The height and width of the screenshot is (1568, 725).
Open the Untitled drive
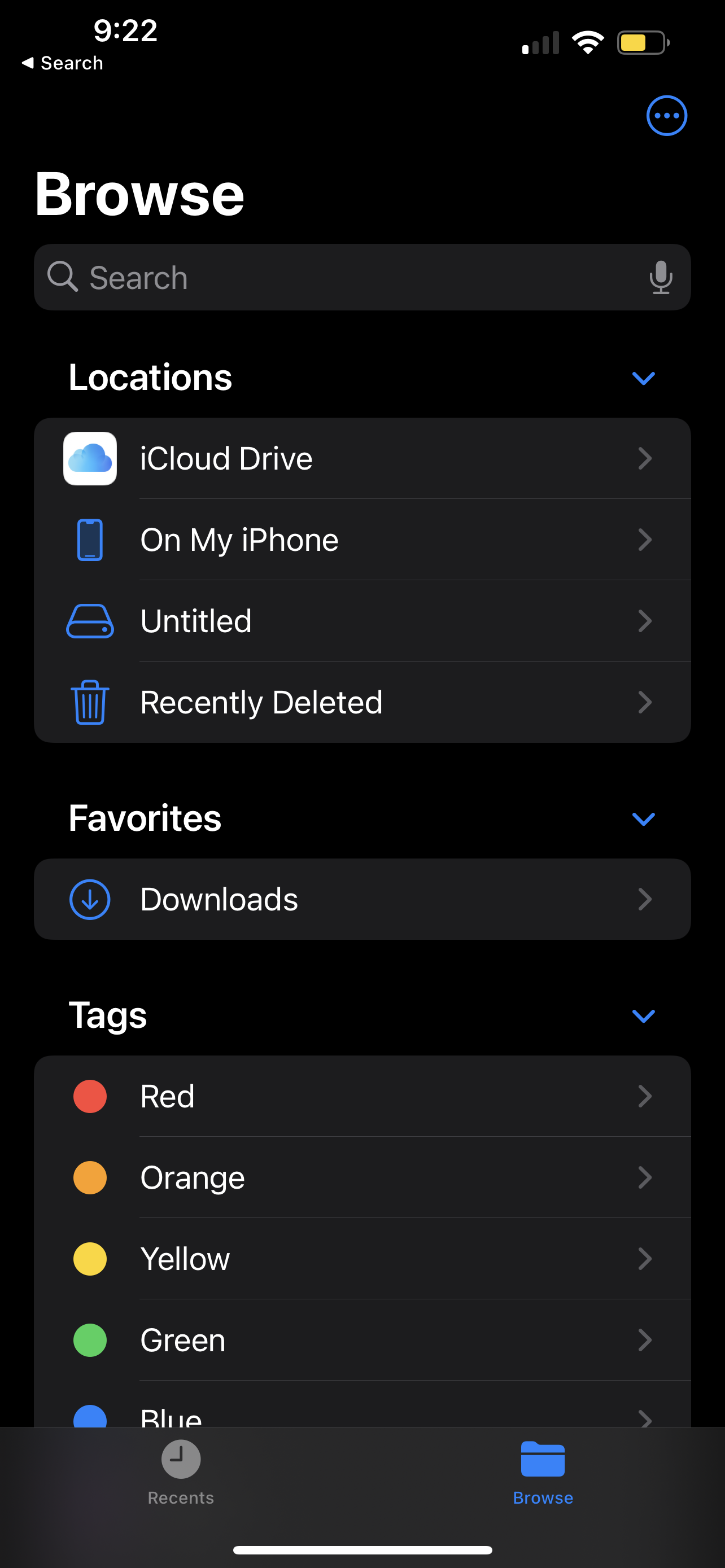362,621
